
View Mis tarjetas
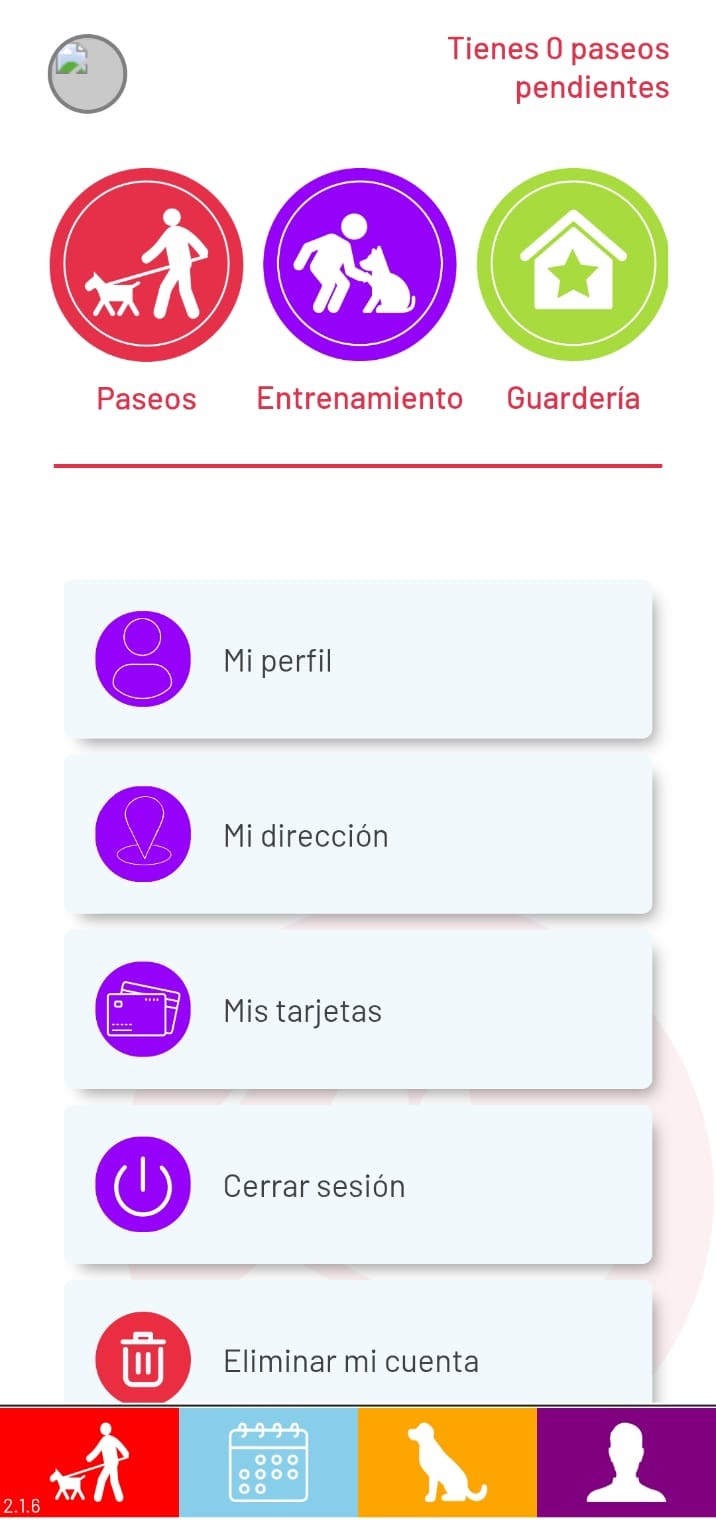[358, 1009]
